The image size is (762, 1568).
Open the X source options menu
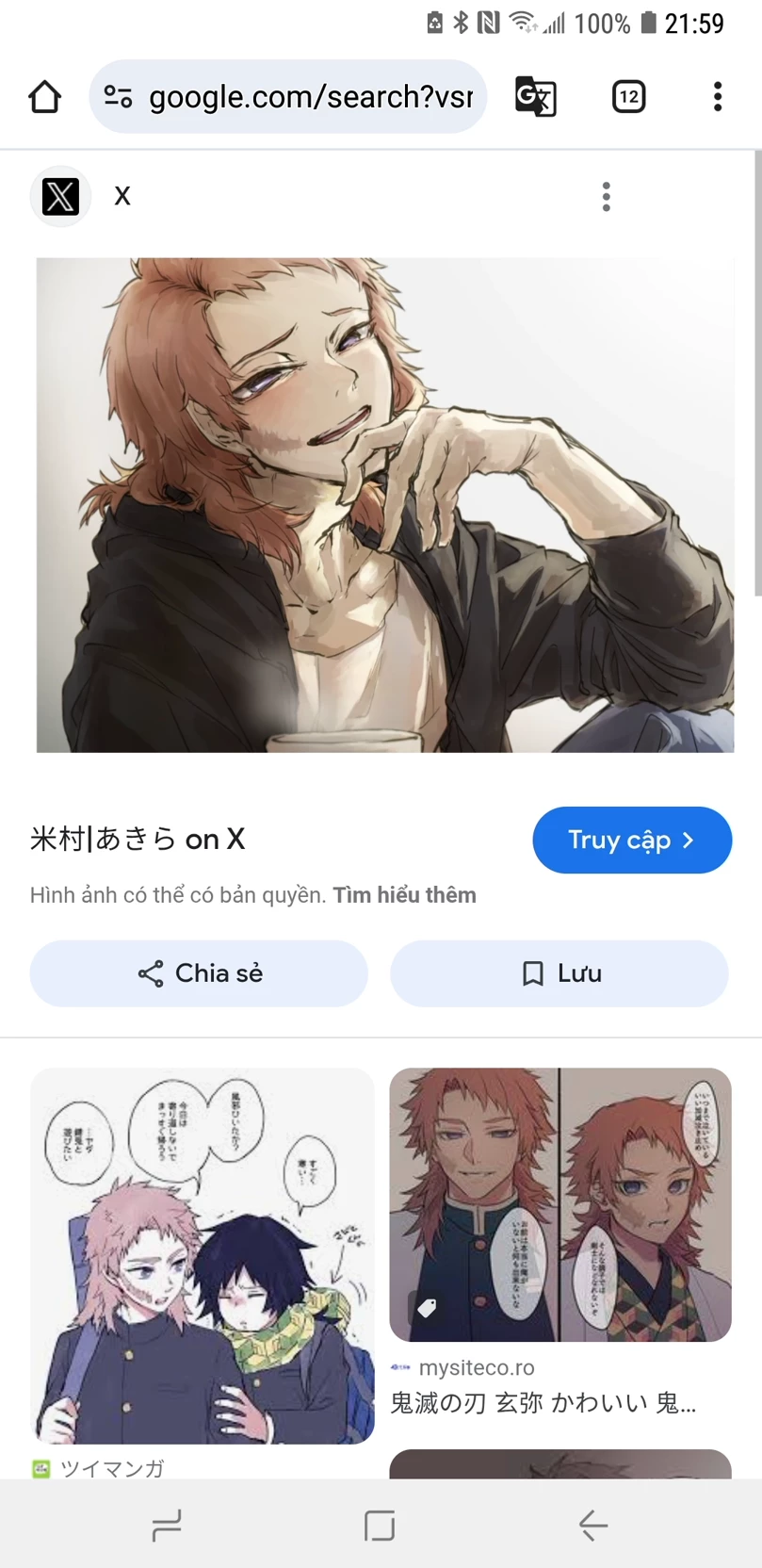607,197
